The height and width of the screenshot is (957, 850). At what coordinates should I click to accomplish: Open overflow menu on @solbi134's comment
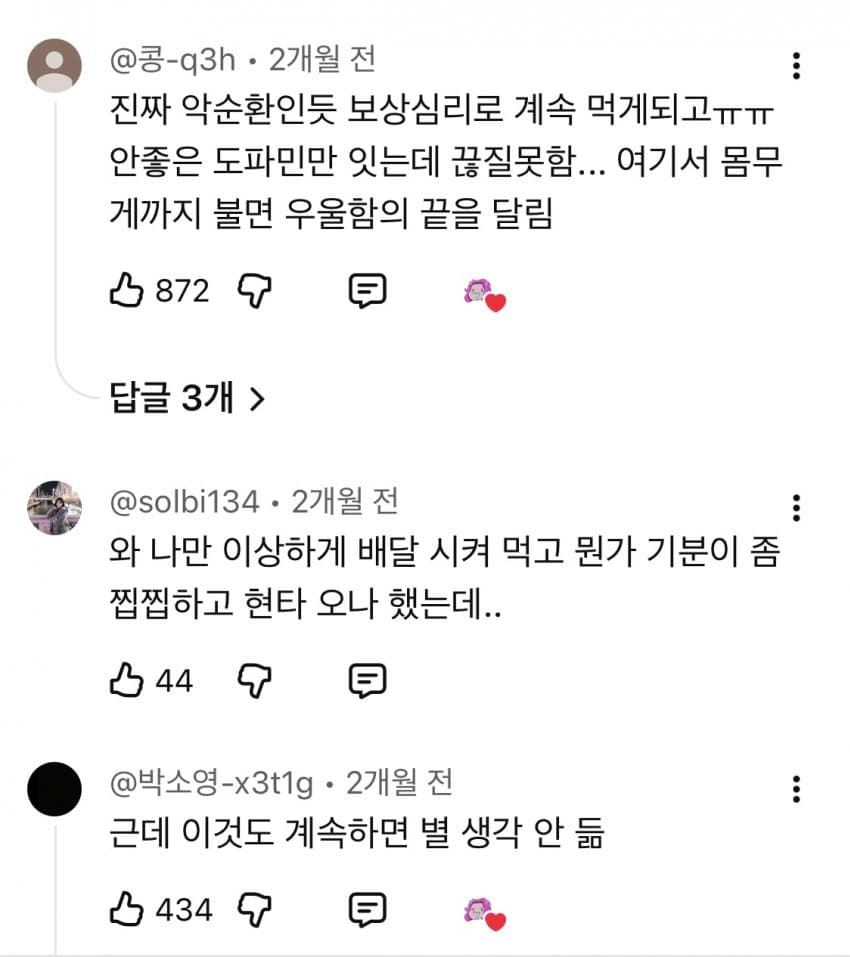[x=796, y=506]
